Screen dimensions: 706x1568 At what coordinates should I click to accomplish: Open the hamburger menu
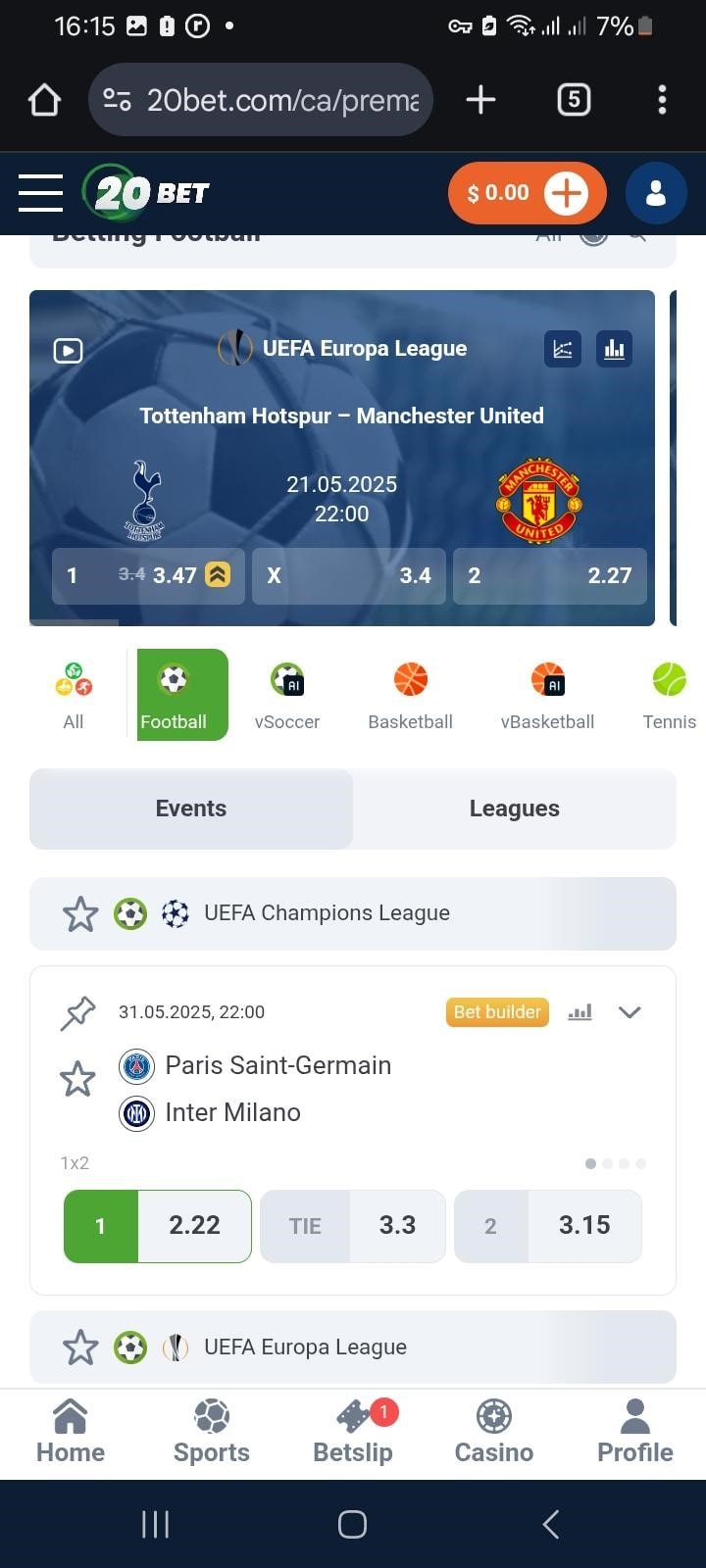click(x=40, y=193)
